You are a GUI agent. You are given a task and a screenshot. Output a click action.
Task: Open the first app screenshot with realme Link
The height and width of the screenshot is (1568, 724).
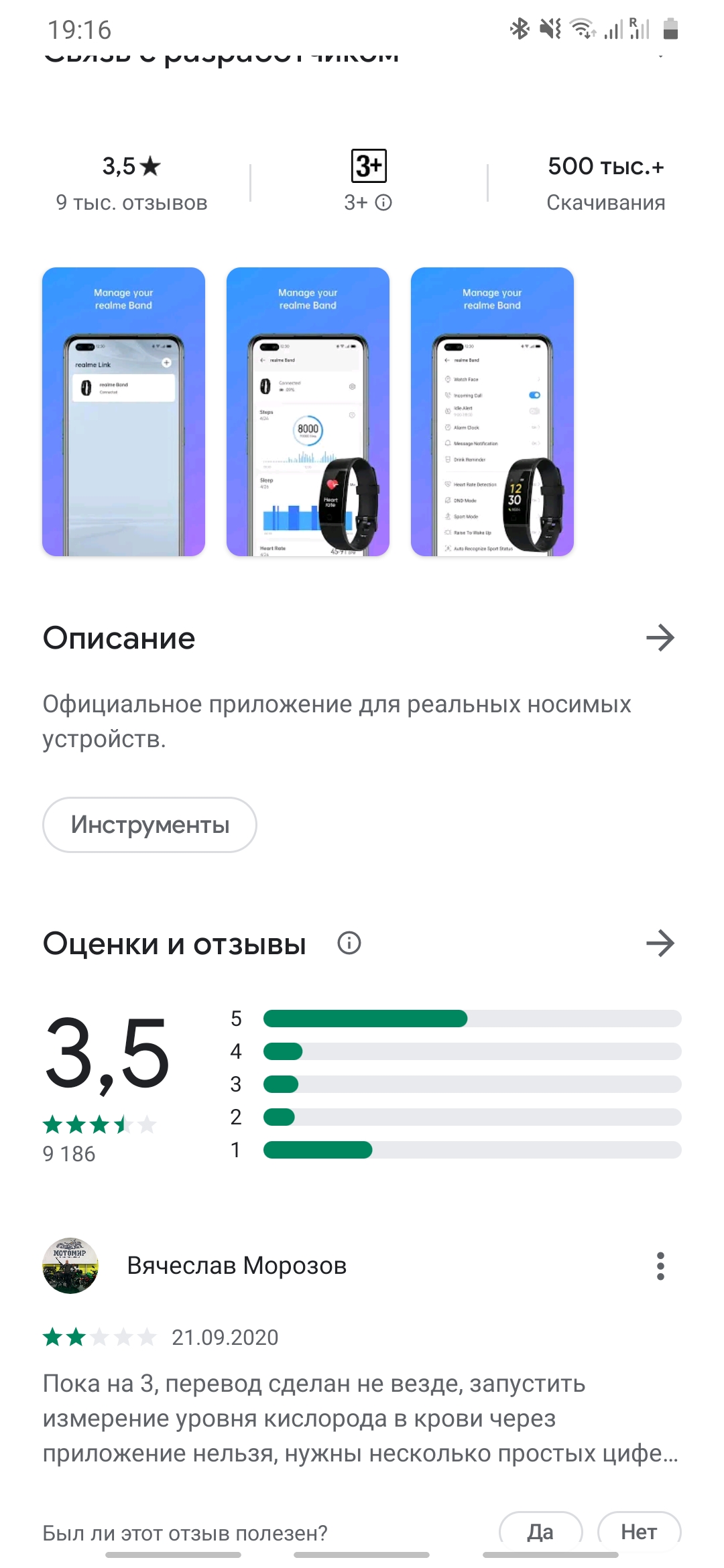123,411
